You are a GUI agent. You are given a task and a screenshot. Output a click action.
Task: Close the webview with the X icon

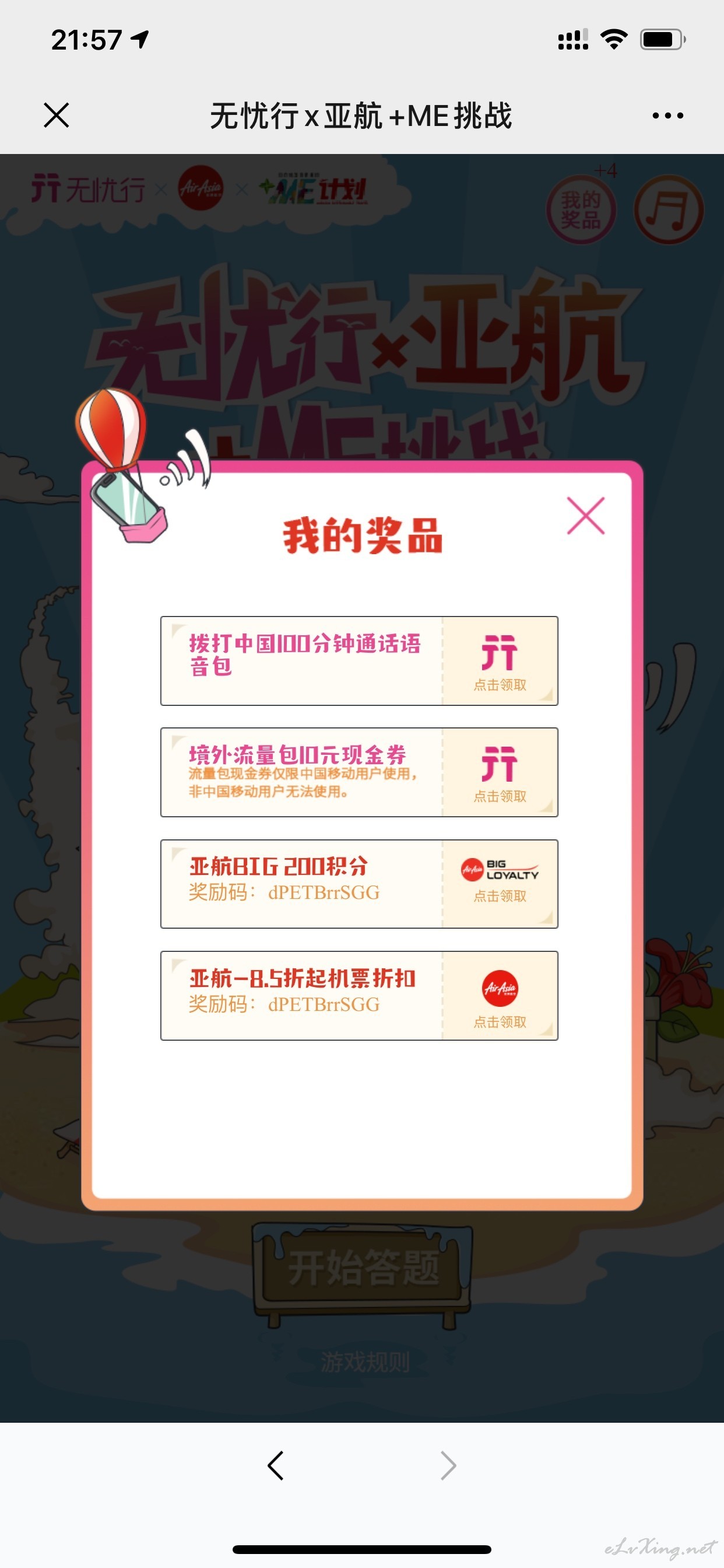(x=57, y=115)
